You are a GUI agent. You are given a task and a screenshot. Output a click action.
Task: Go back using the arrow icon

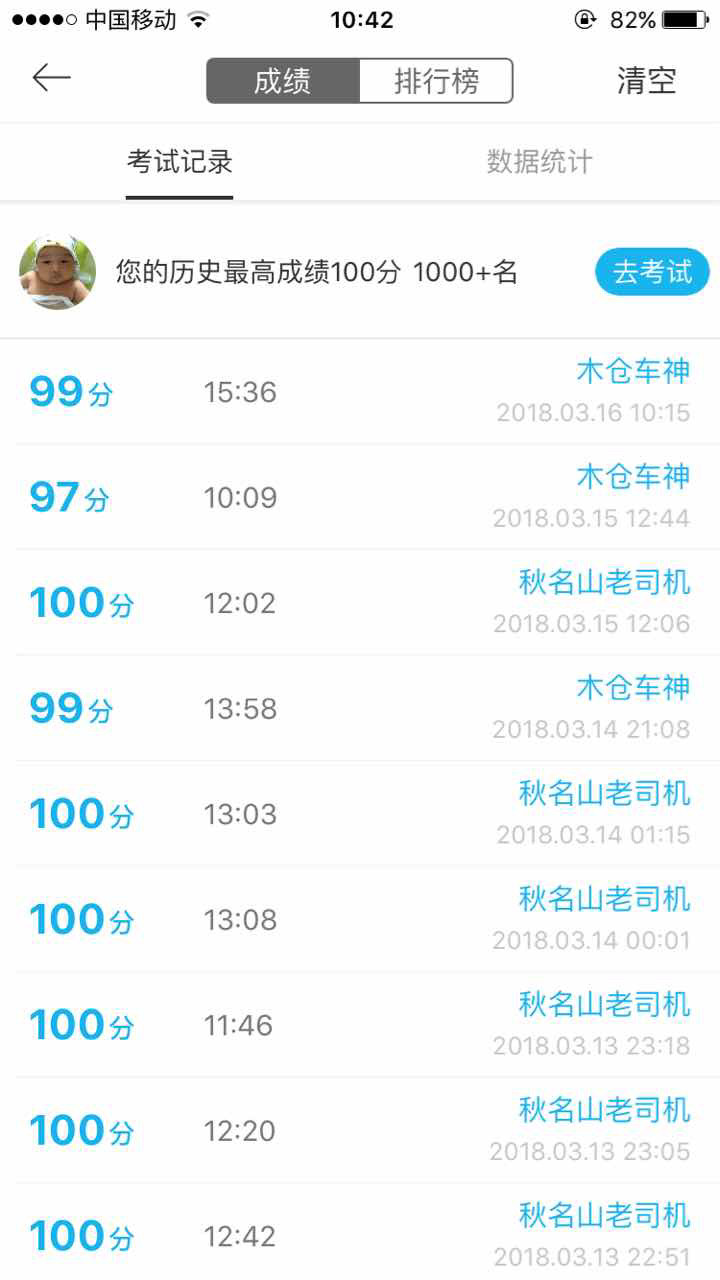point(51,79)
